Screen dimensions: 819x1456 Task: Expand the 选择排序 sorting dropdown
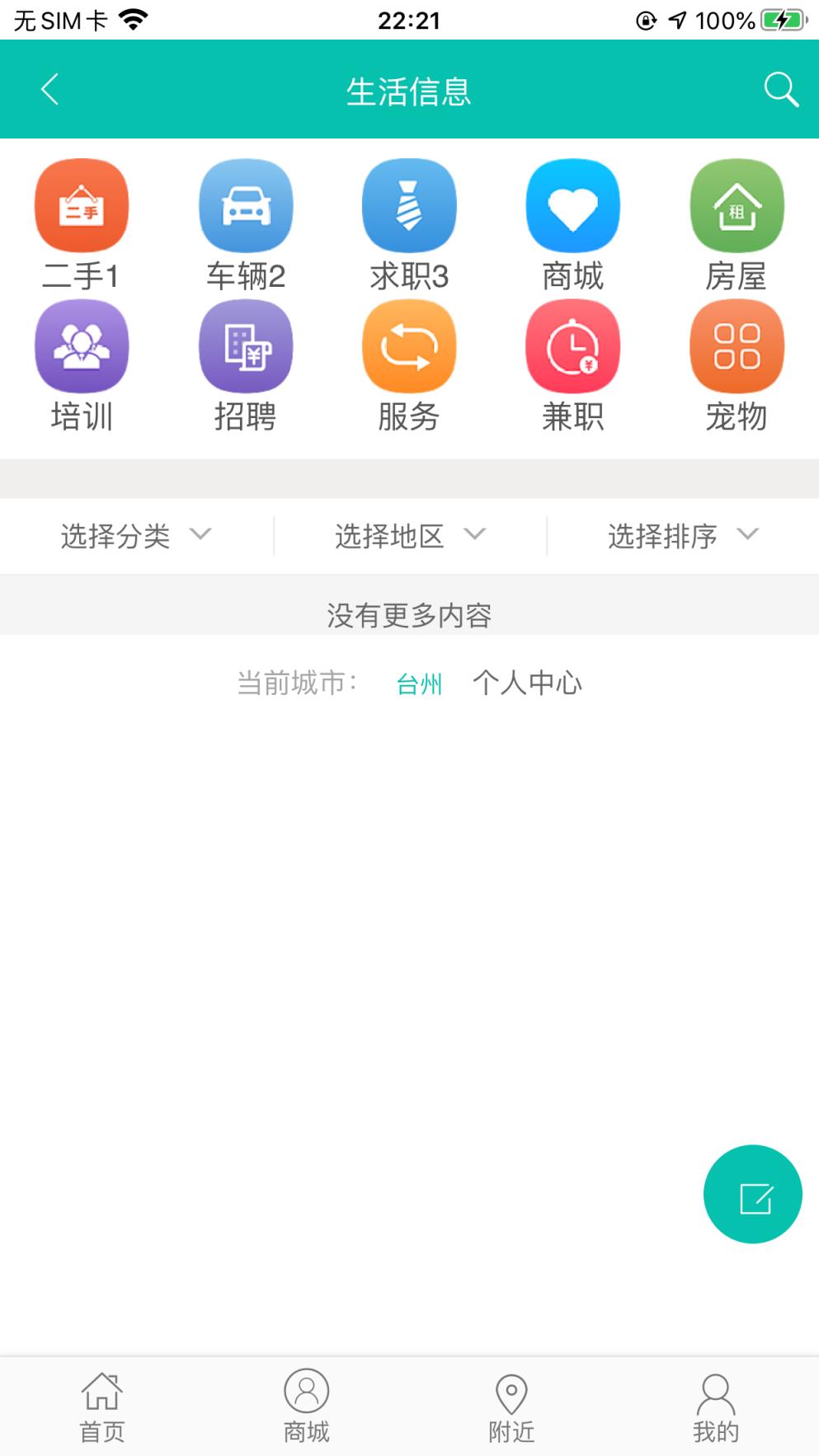pos(681,535)
